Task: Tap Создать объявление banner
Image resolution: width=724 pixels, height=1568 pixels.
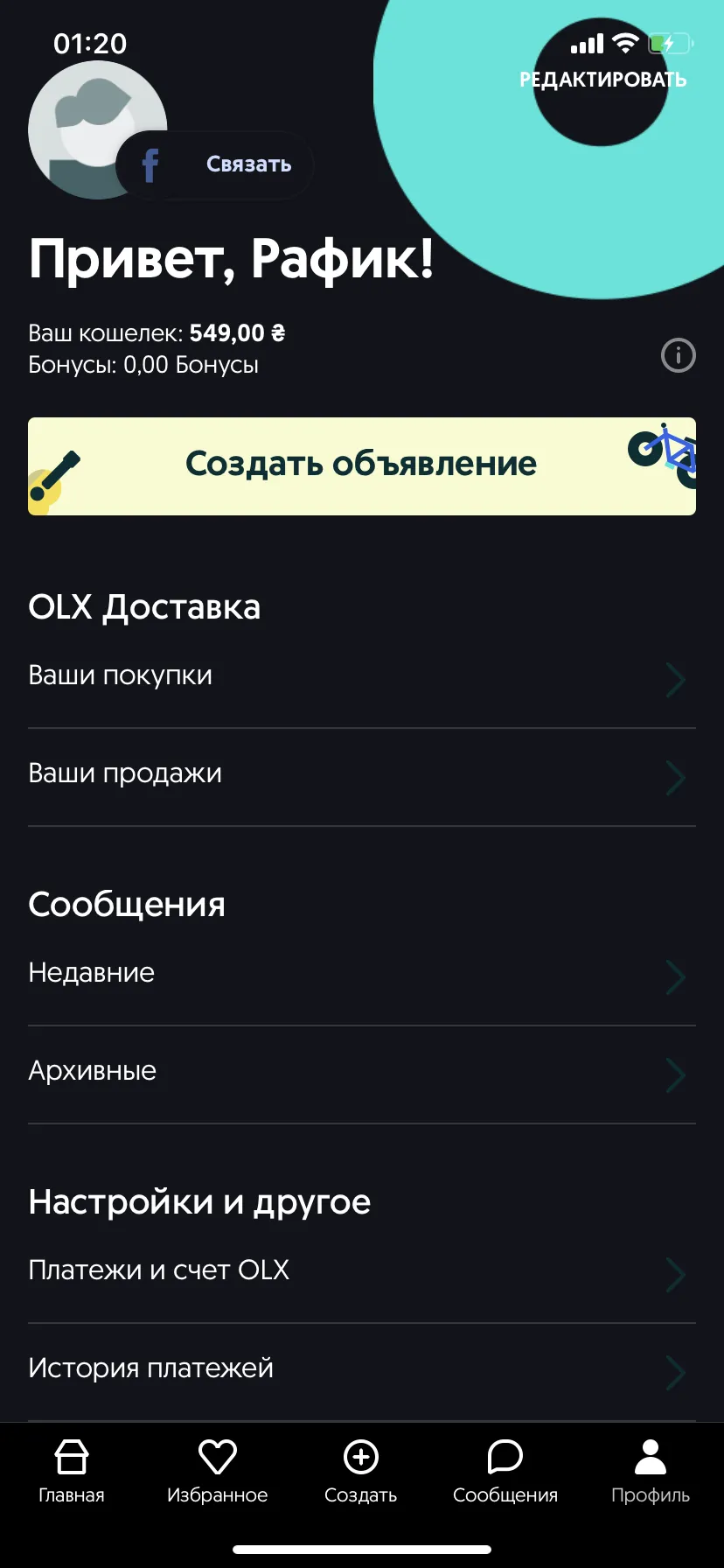Action: pyautogui.click(x=362, y=465)
